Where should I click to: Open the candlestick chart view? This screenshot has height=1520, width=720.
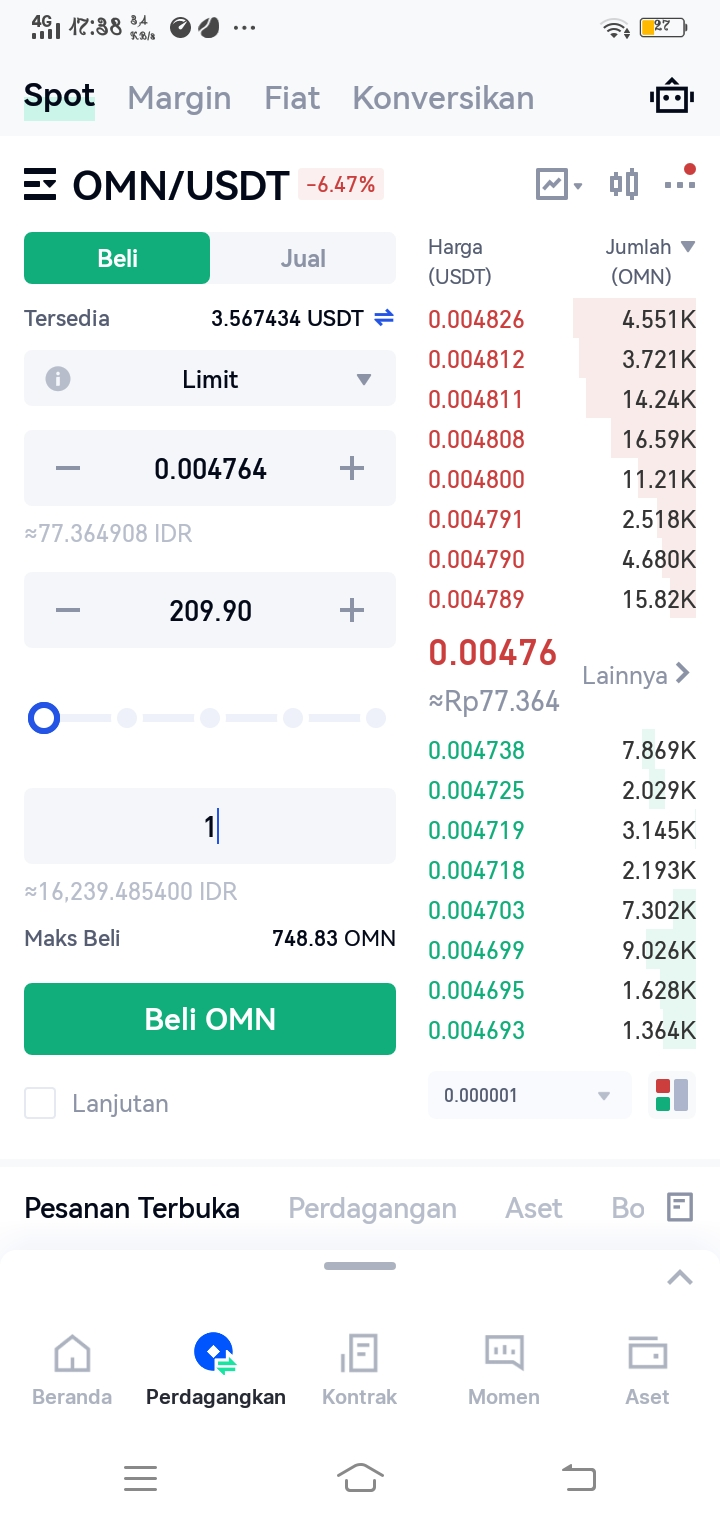623,184
